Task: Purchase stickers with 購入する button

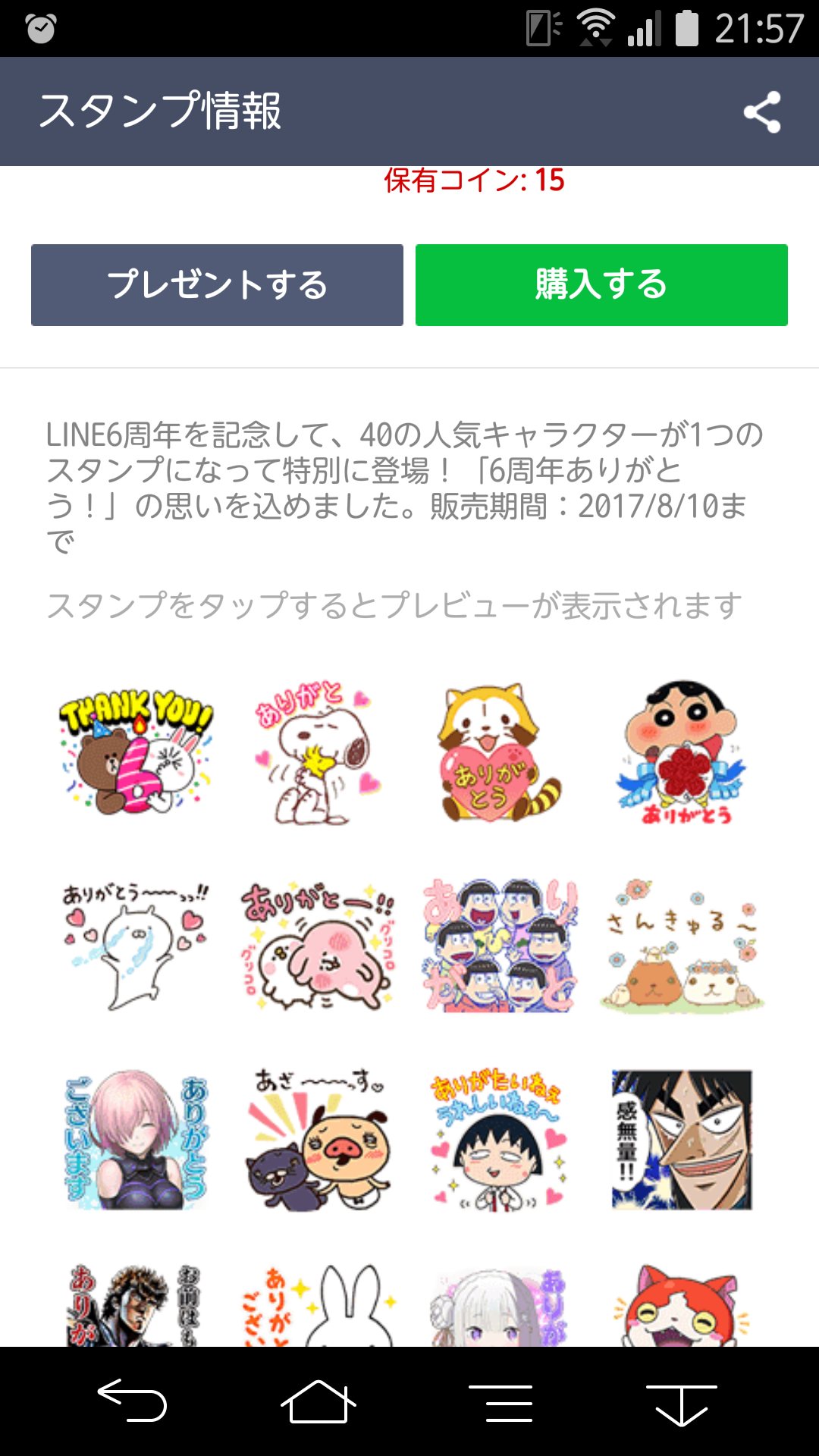Action: 601,285
